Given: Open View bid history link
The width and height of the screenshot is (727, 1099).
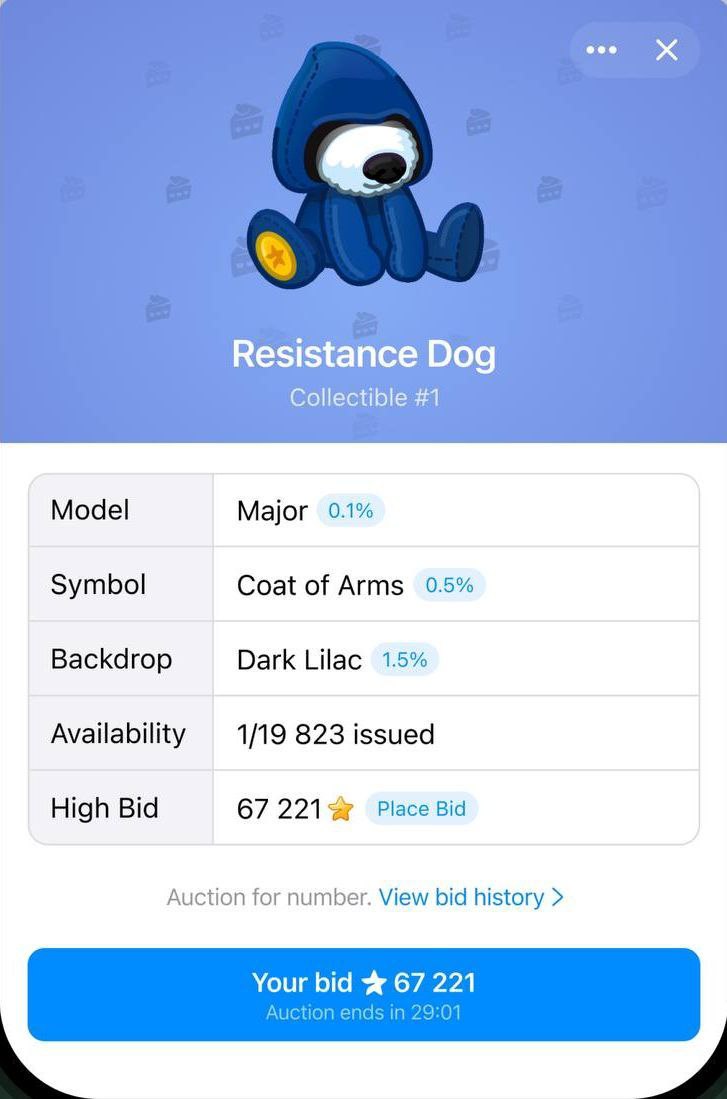Looking at the screenshot, I should pyautogui.click(x=471, y=897).
